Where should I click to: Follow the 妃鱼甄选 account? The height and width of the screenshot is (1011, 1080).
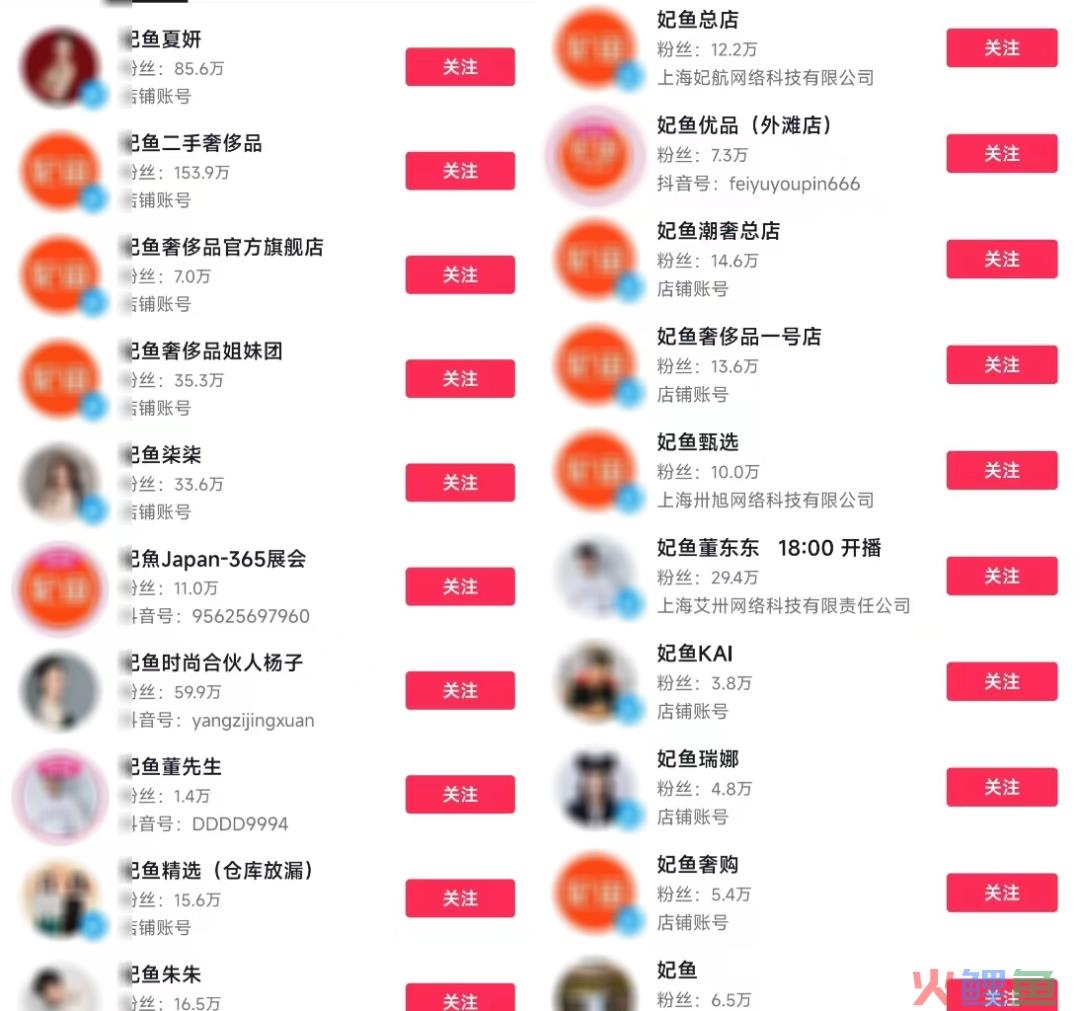pyautogui.click(x=1001, y=471)
